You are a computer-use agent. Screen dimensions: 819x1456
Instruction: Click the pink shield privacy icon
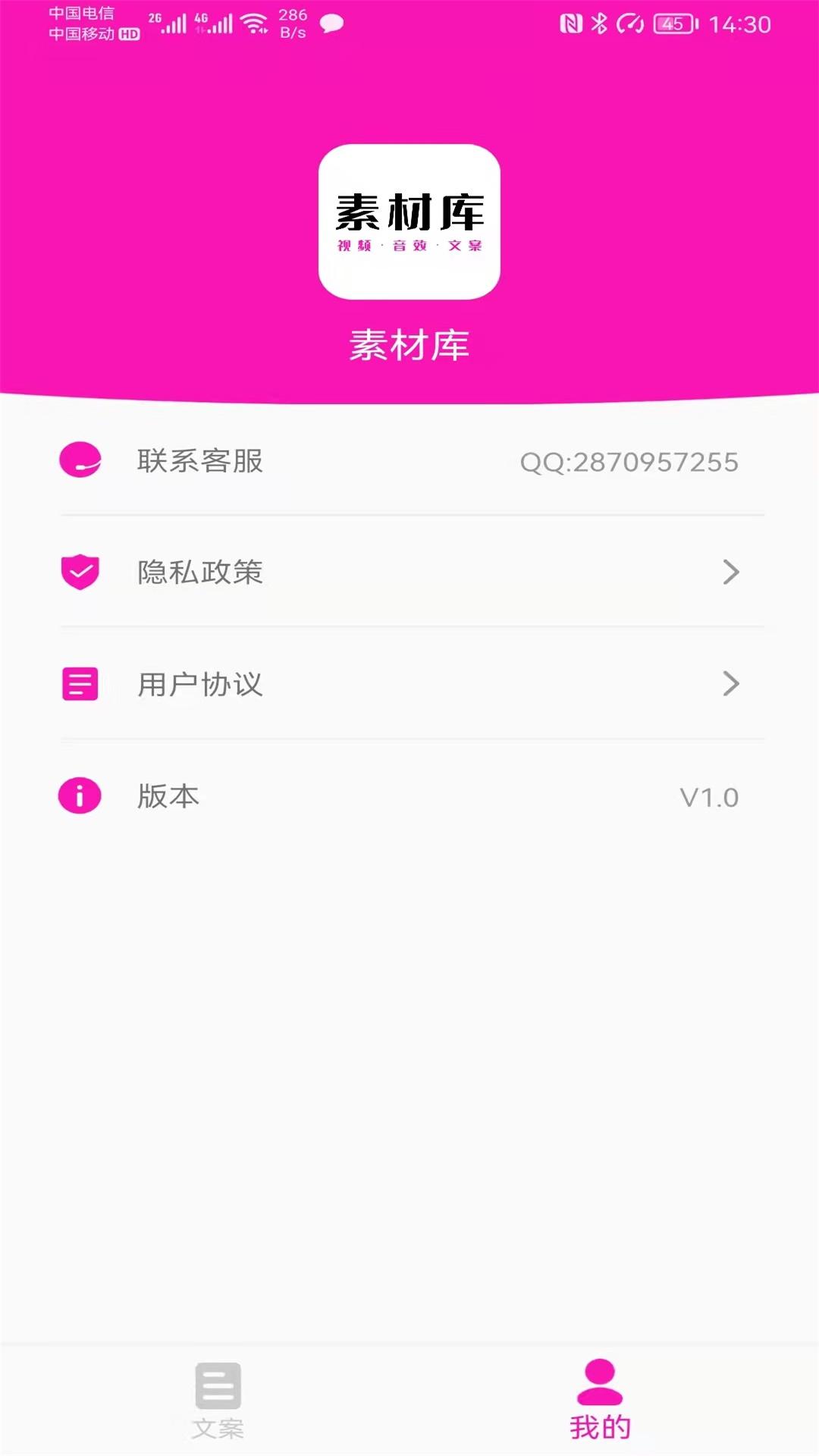click(80, 573)
